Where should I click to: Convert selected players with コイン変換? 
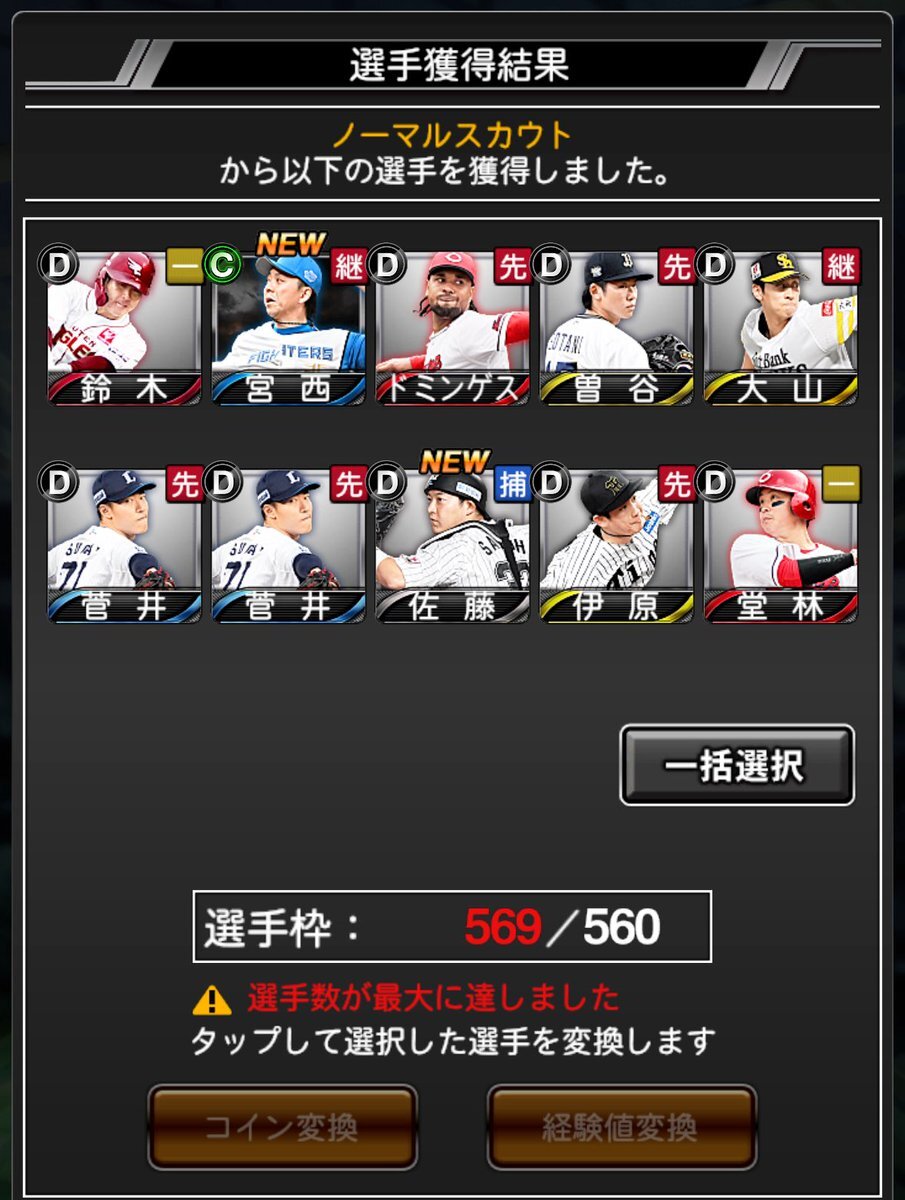282,1127
